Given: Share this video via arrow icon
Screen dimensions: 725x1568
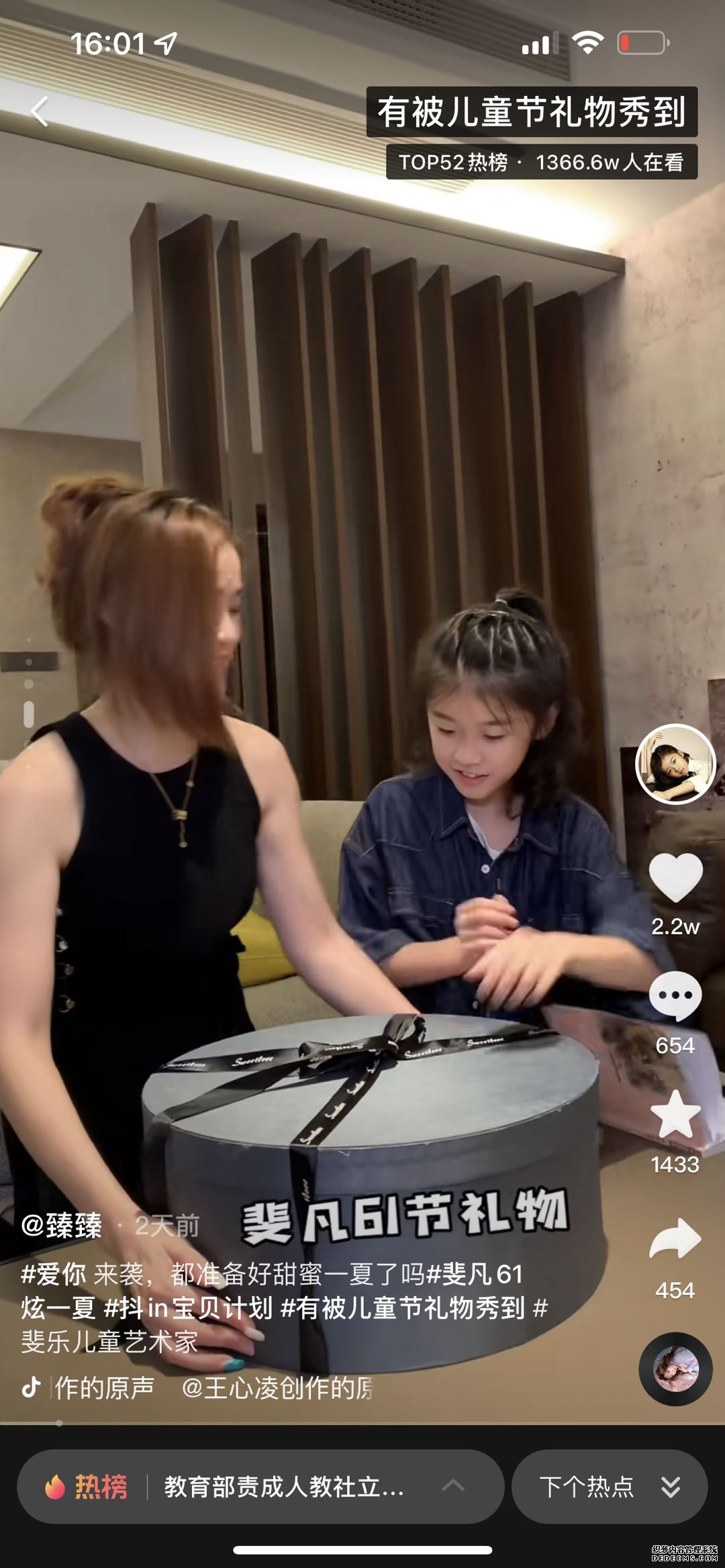Looking at the screenshot, I should (675, 1238).
